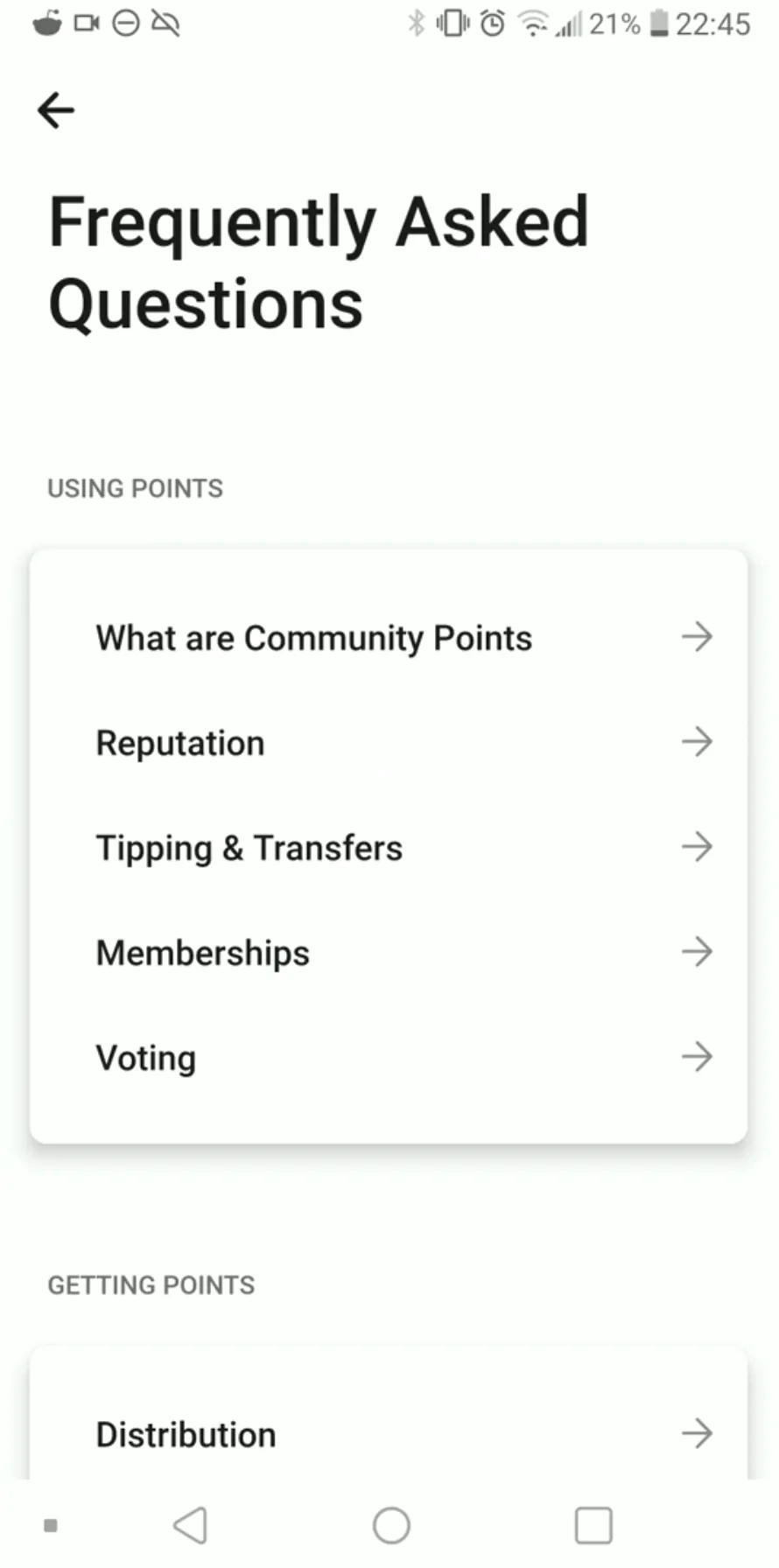
Task: Tap the Bluetooth icon in status bar
Action: [x=418, y=24]
